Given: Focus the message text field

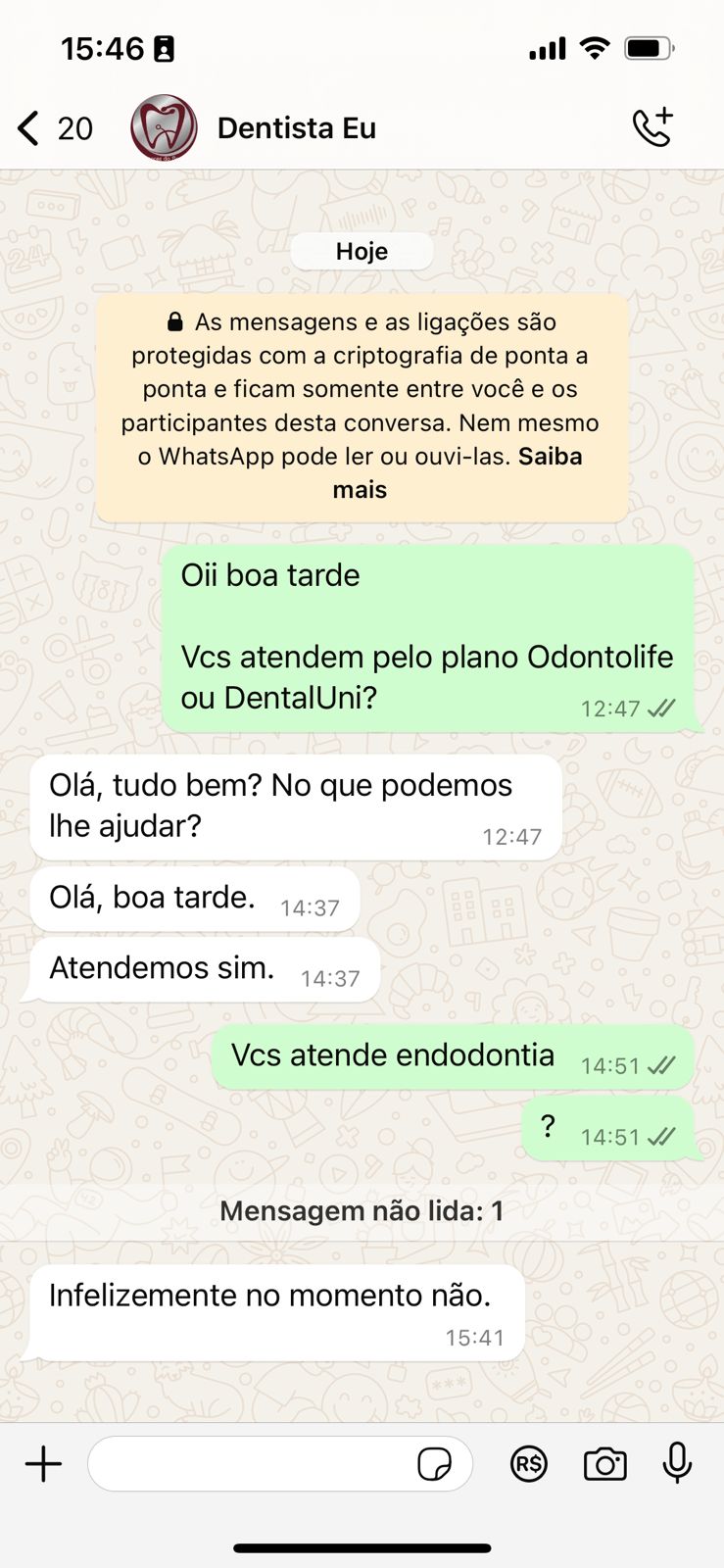Looking at the screenshot, I should [x=250, y=1464].
